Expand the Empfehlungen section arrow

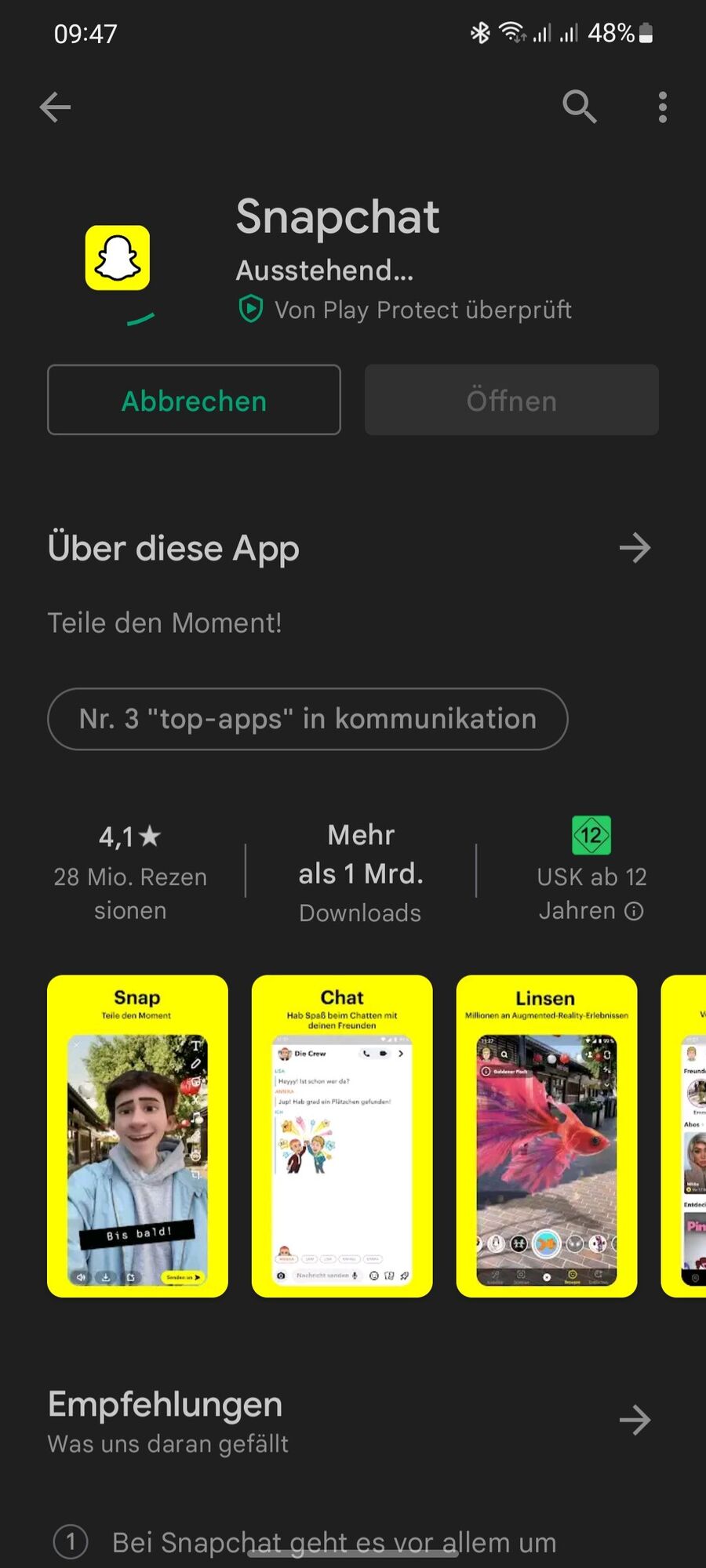click(635, 1420)
